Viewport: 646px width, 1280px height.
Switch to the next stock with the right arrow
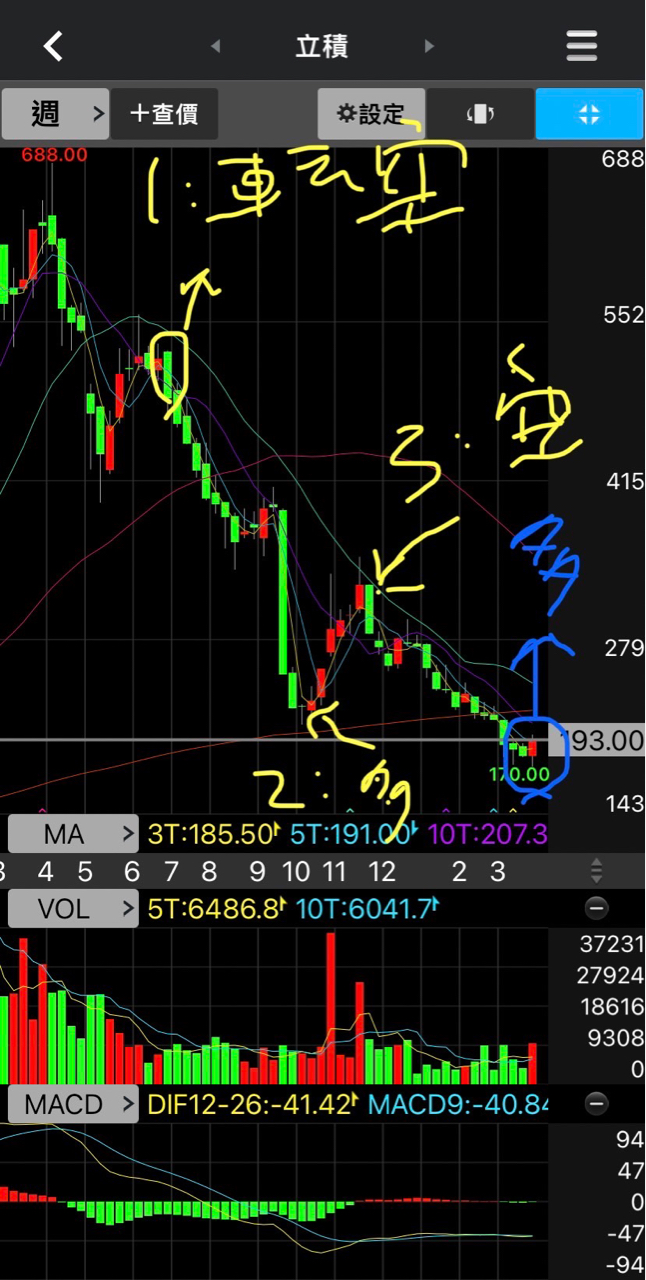(x=429, y=46)
